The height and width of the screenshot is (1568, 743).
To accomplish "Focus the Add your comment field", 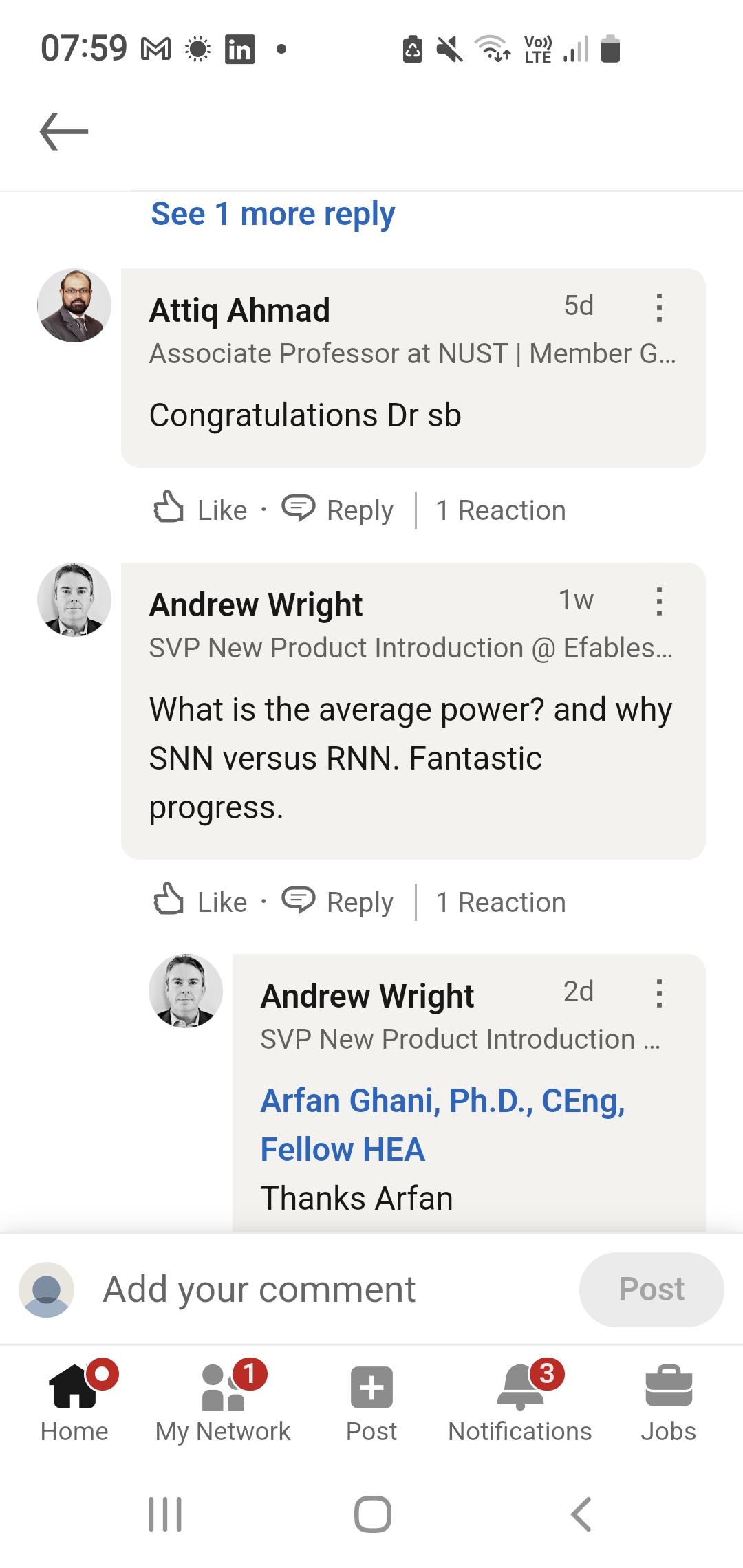I will (x=310, y=1289).
